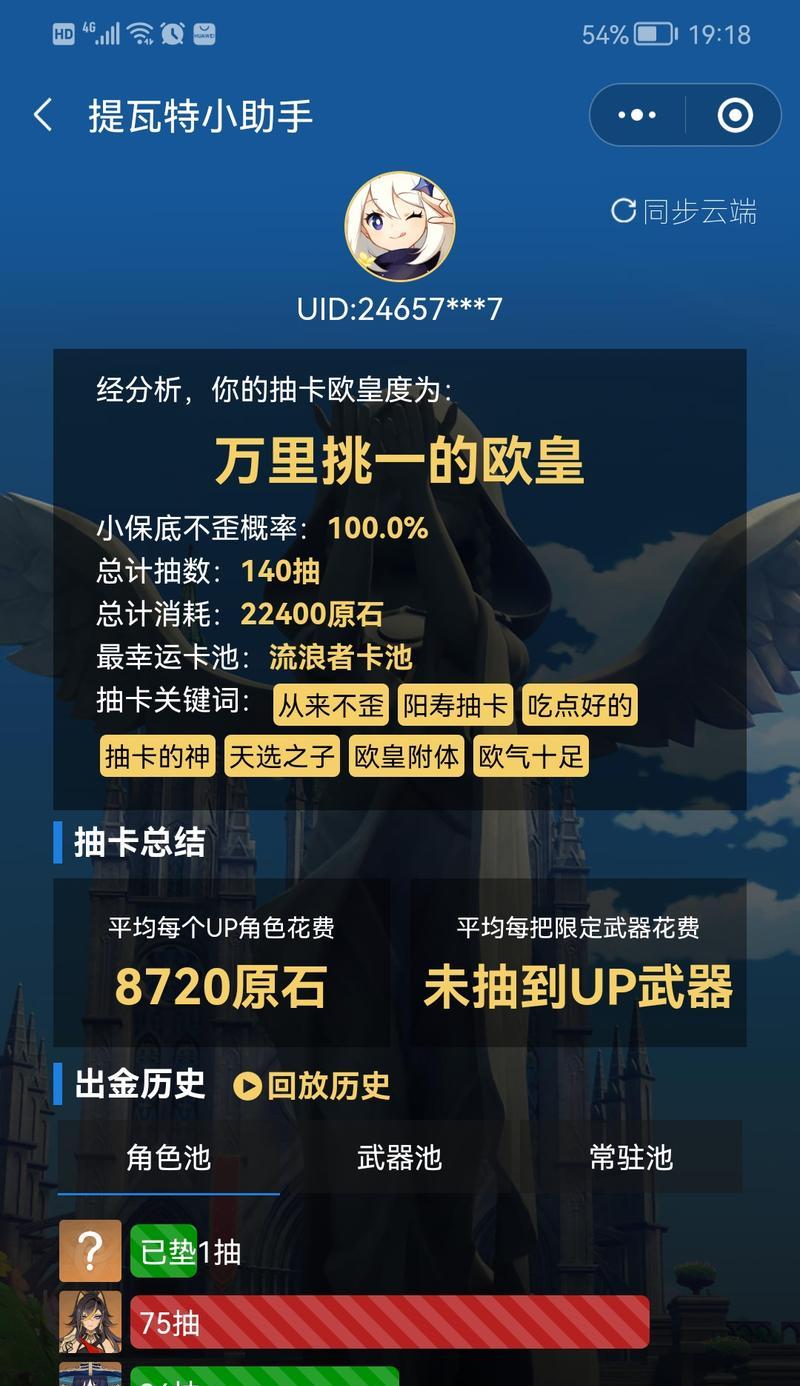Open the 75抽 five-star pull record
Viewport: 800px width, 1386px height.
tap(390, 1322)
